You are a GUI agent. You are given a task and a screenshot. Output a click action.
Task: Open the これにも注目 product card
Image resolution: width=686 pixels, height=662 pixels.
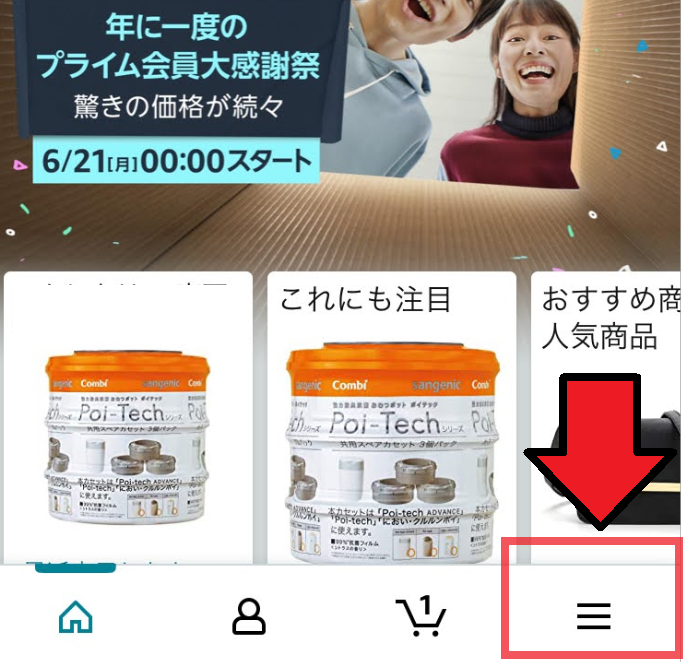click(x=392, y=420)
